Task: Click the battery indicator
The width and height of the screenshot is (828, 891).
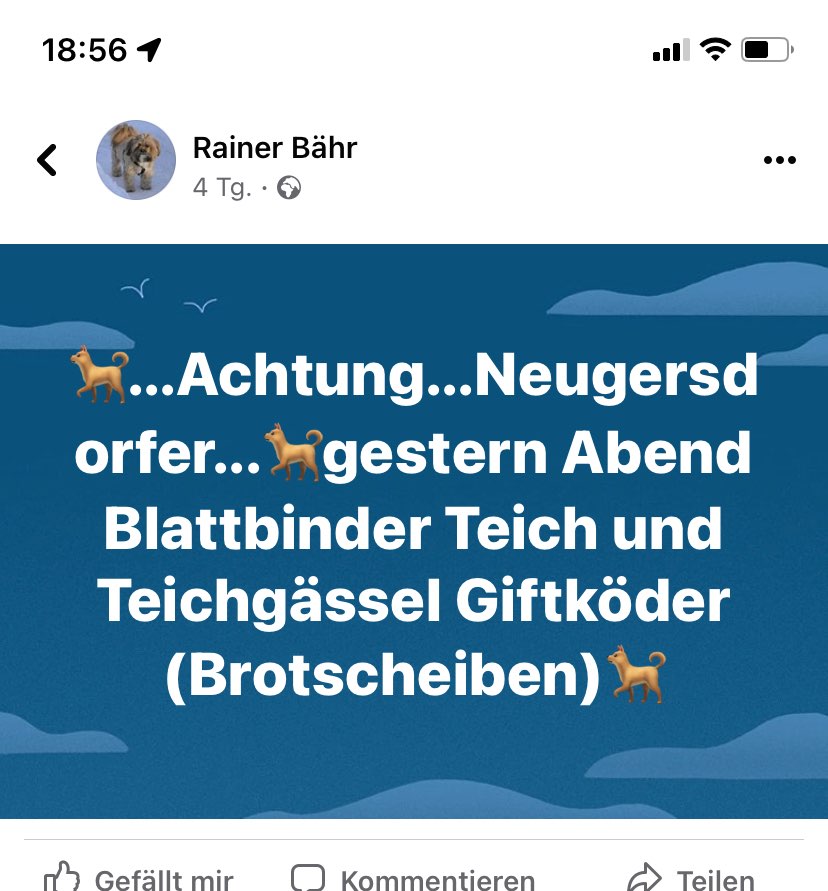Action: (x=764, y=48)
